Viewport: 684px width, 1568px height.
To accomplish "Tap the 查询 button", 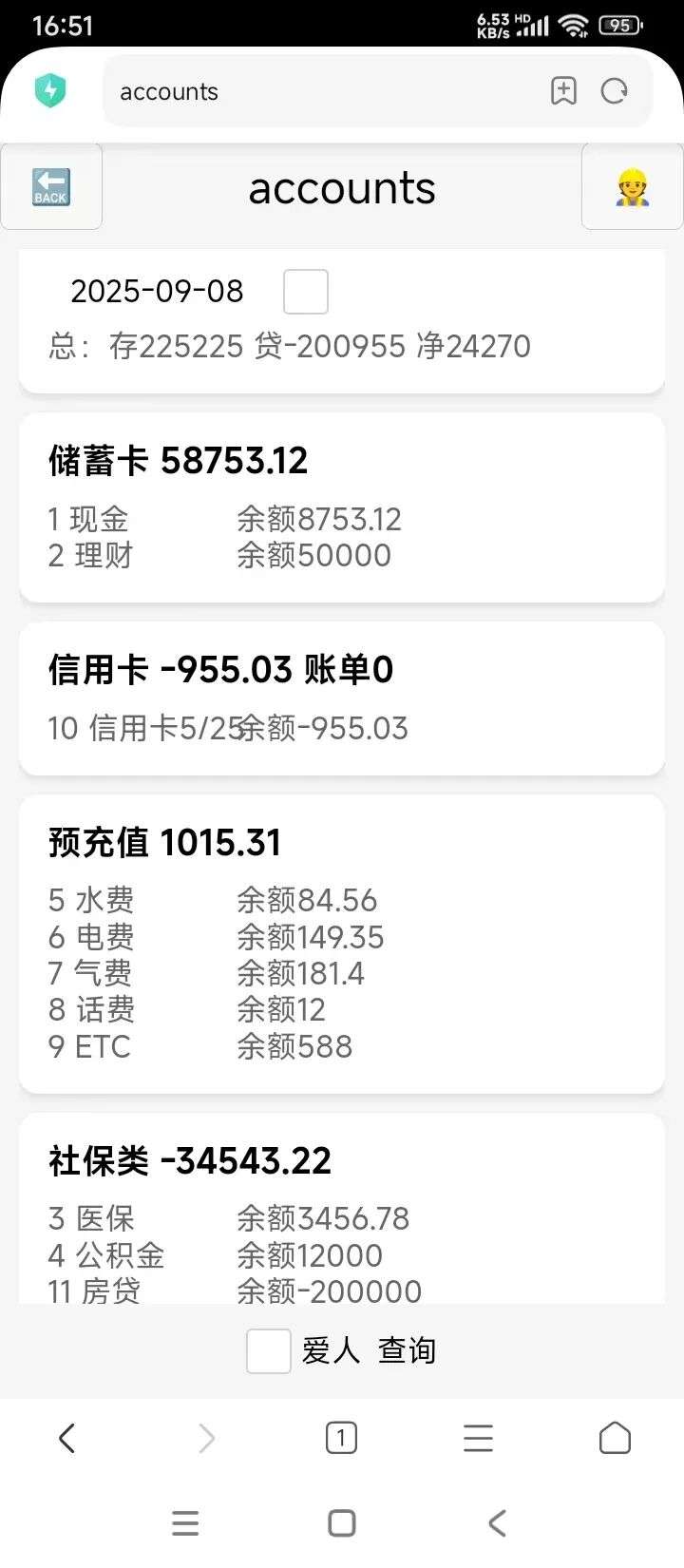I will (407, 1350).
